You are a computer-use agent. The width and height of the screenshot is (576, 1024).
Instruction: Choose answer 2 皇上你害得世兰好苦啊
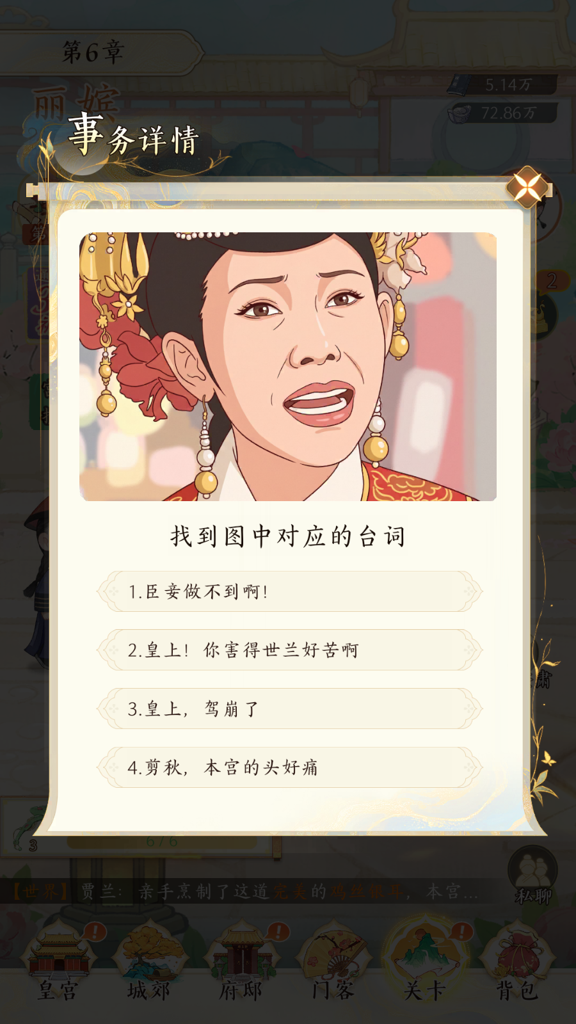pyautogui.click(x=289, y=650)
